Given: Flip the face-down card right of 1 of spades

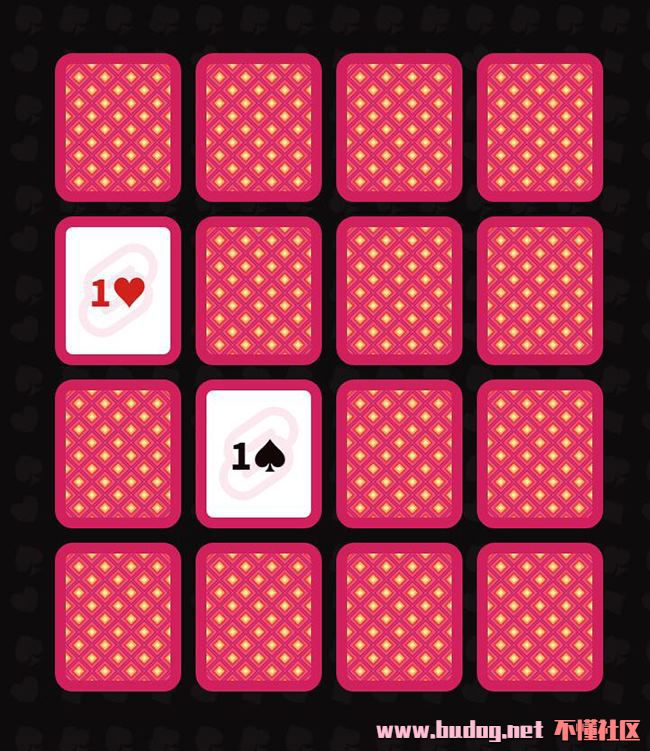Looking at the screenshot, I should tap(399, 454).
